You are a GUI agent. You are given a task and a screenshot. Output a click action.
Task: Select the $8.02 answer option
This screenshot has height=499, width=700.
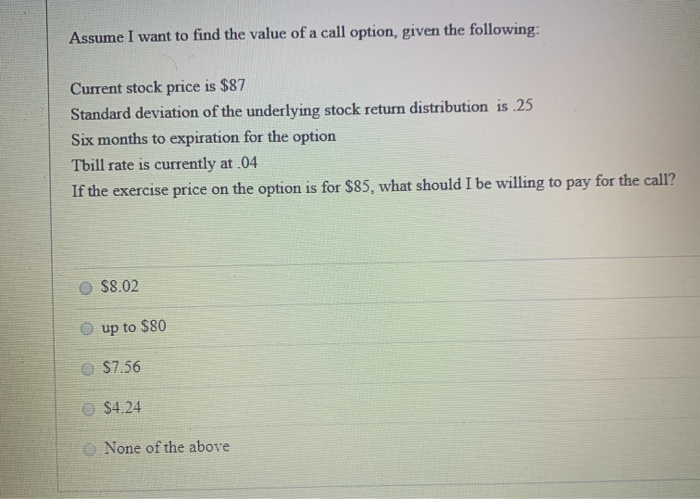point(87,287)
